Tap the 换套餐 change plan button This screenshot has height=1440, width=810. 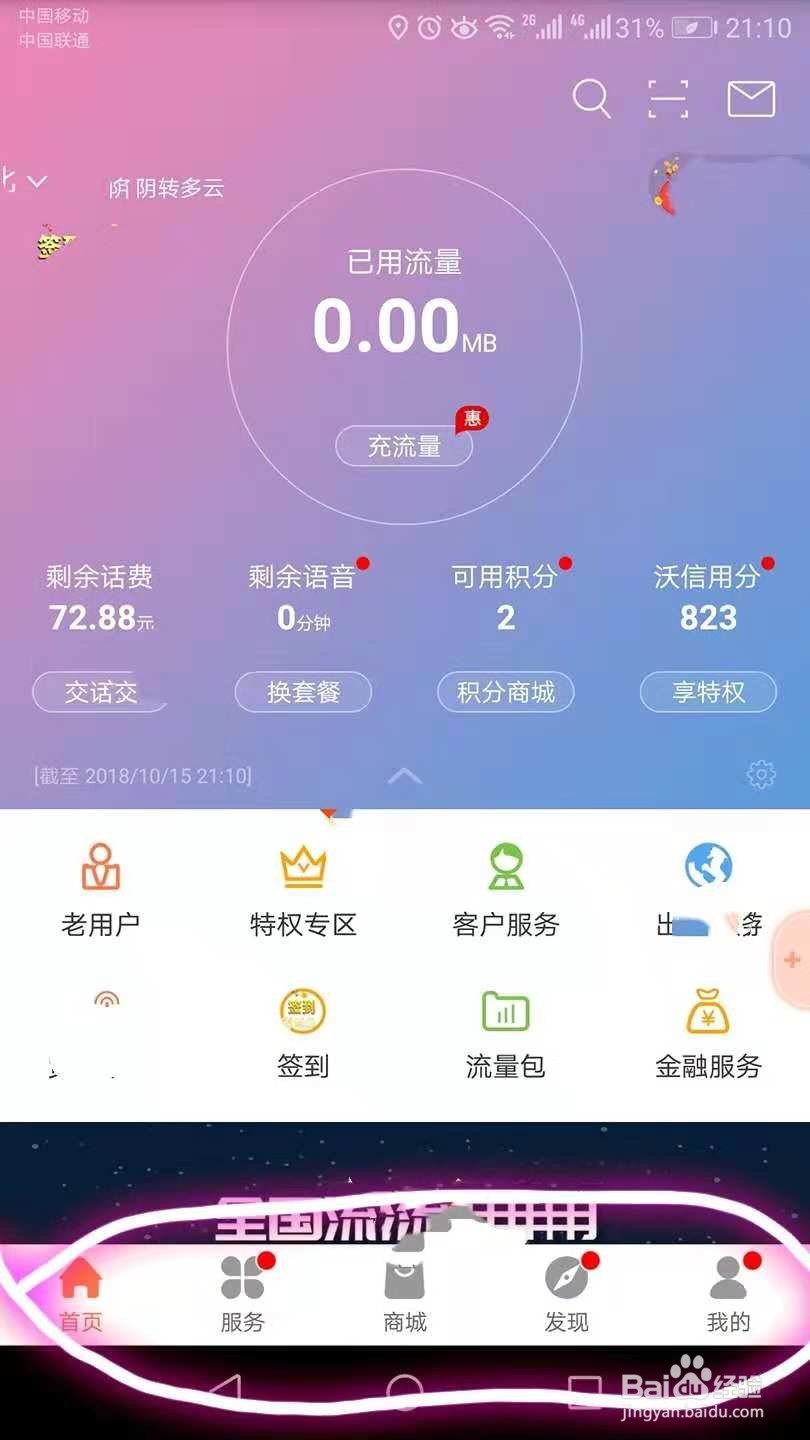[x=302, y=692]
